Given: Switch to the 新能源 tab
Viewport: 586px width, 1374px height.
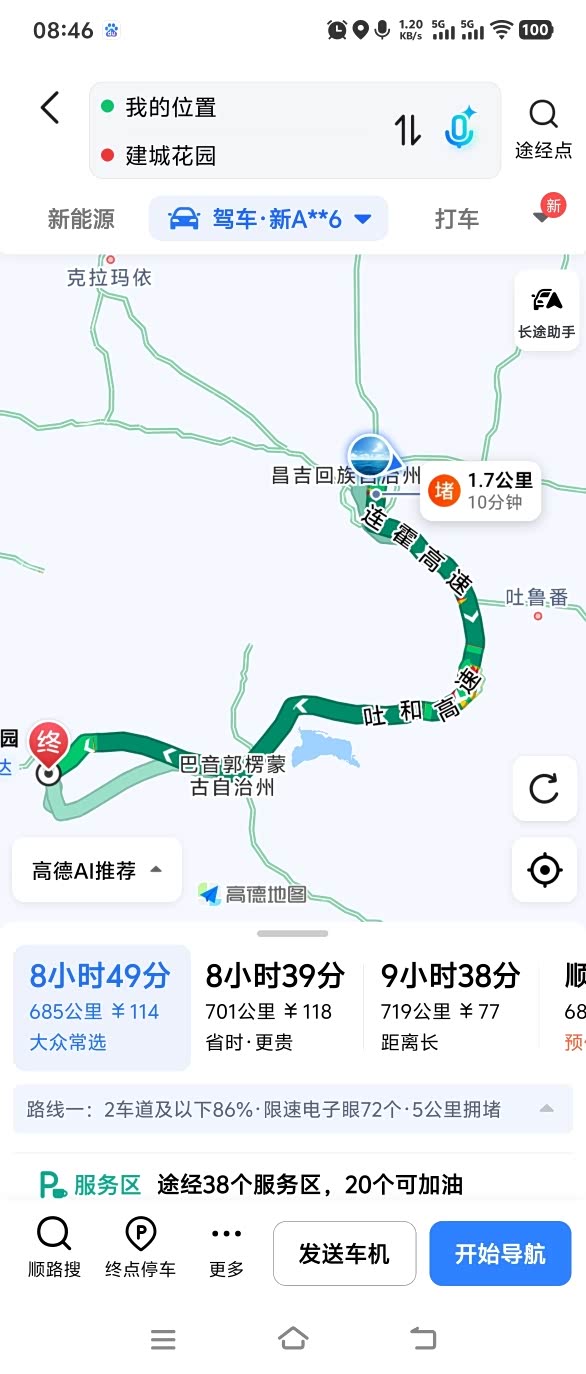Looking at the screenshot, I should [x=81, y=219].
